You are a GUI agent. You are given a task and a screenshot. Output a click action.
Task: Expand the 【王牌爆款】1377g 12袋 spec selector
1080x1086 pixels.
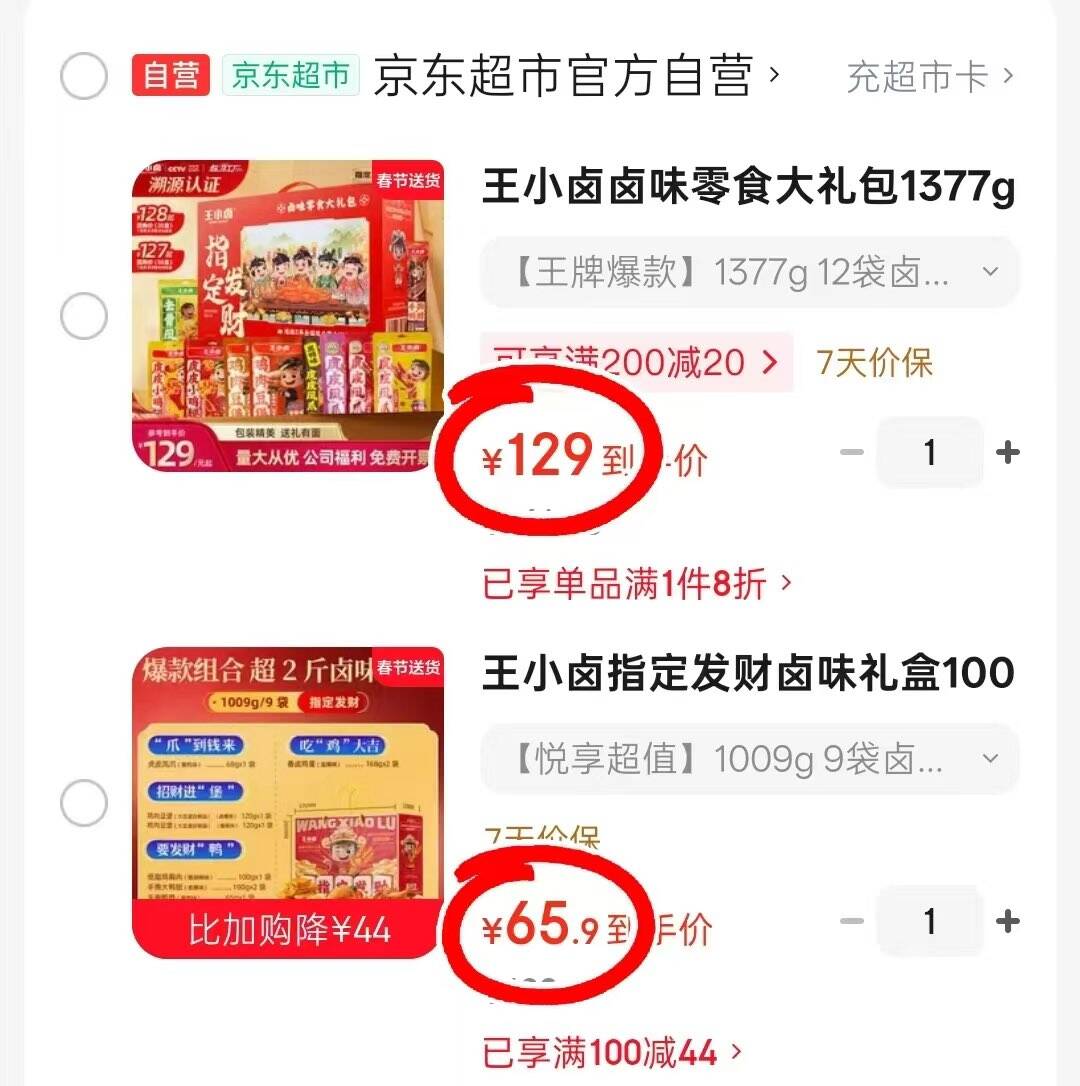pyautogui.click(x=750, y=272)
